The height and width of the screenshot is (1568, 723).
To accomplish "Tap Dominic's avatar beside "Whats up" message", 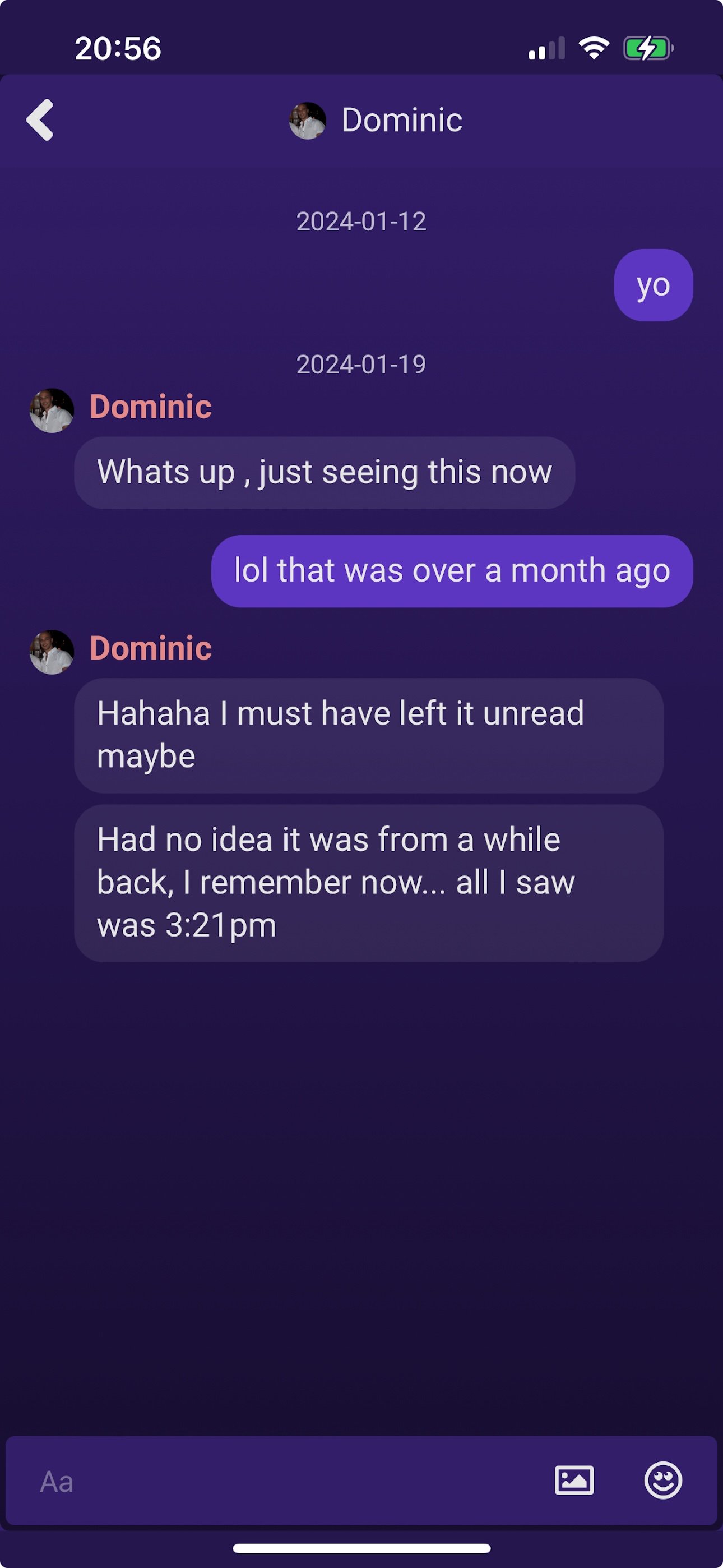I will click(x=52, y=411).
